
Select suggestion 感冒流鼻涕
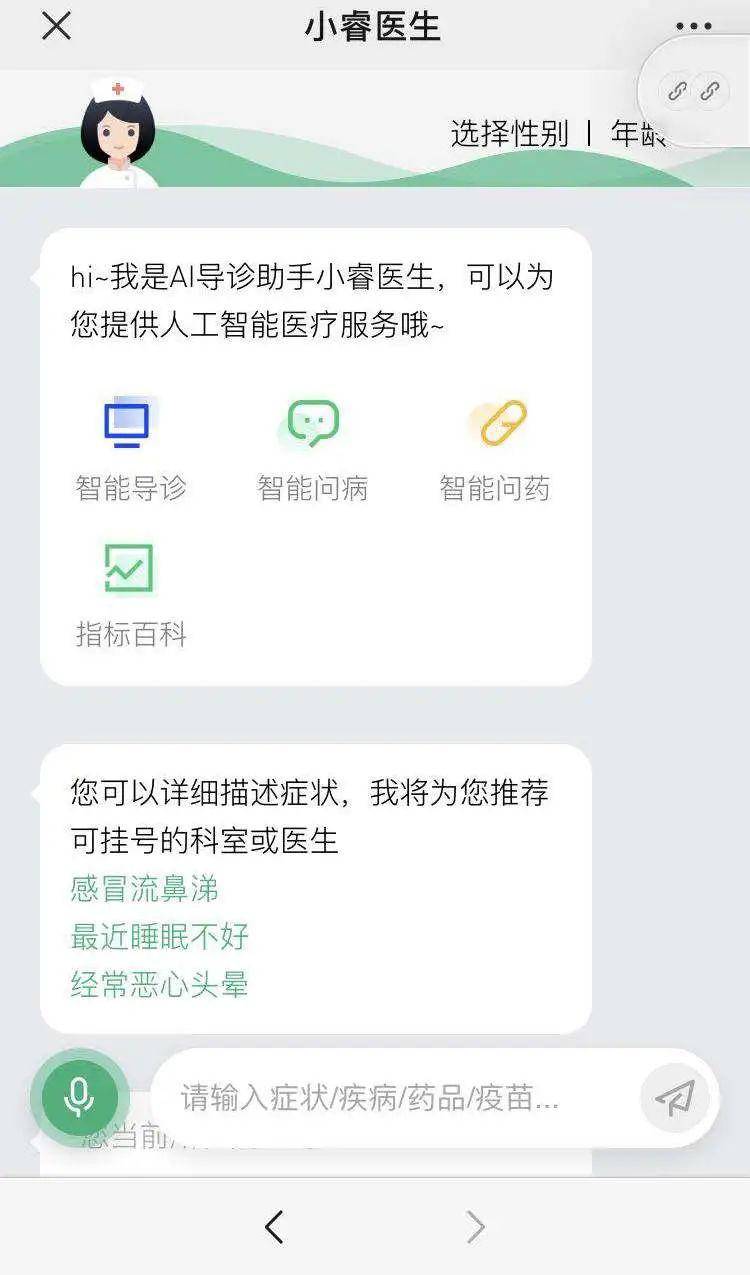click(145, 888)
